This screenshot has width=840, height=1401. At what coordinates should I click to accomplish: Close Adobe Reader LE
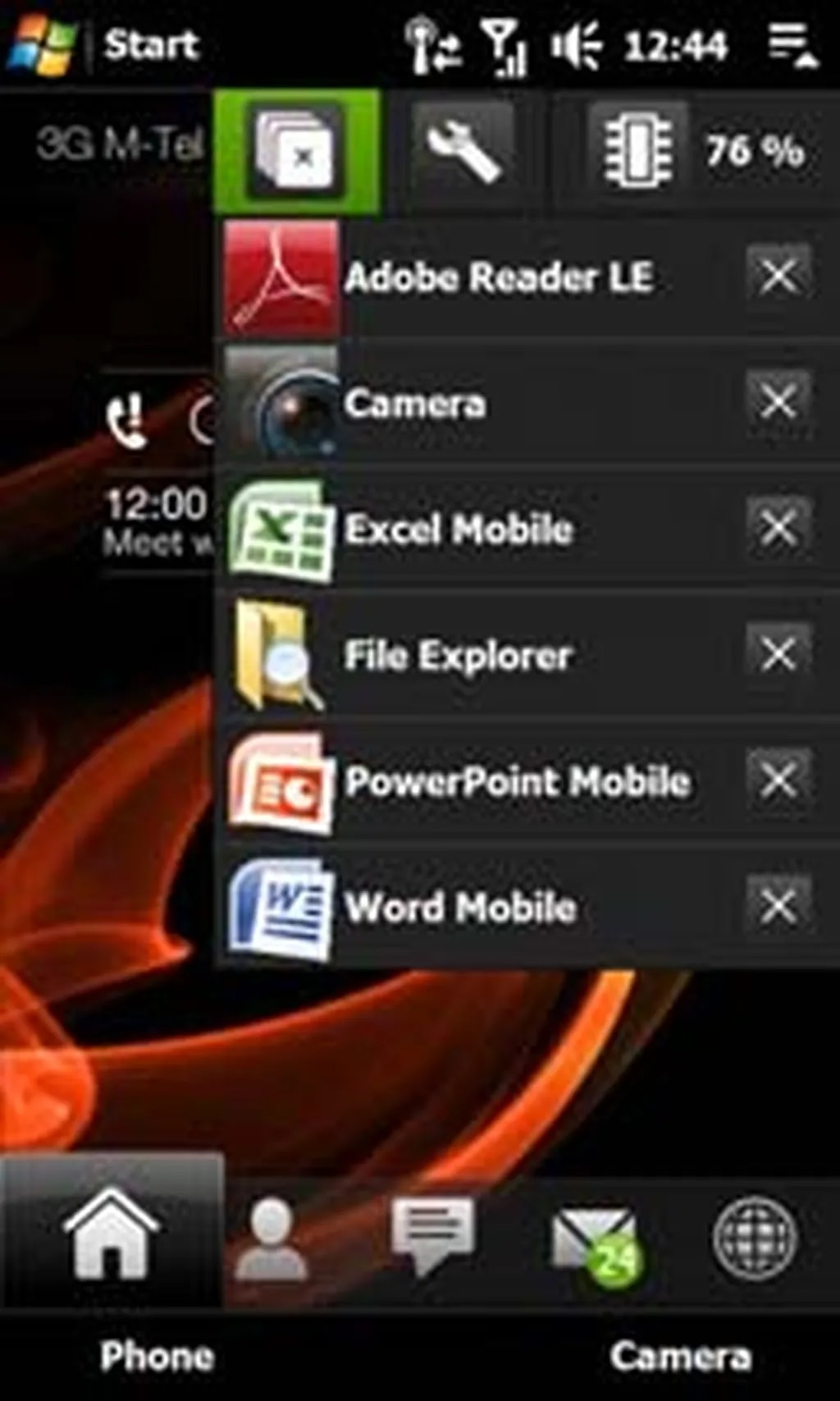(778, 276)
